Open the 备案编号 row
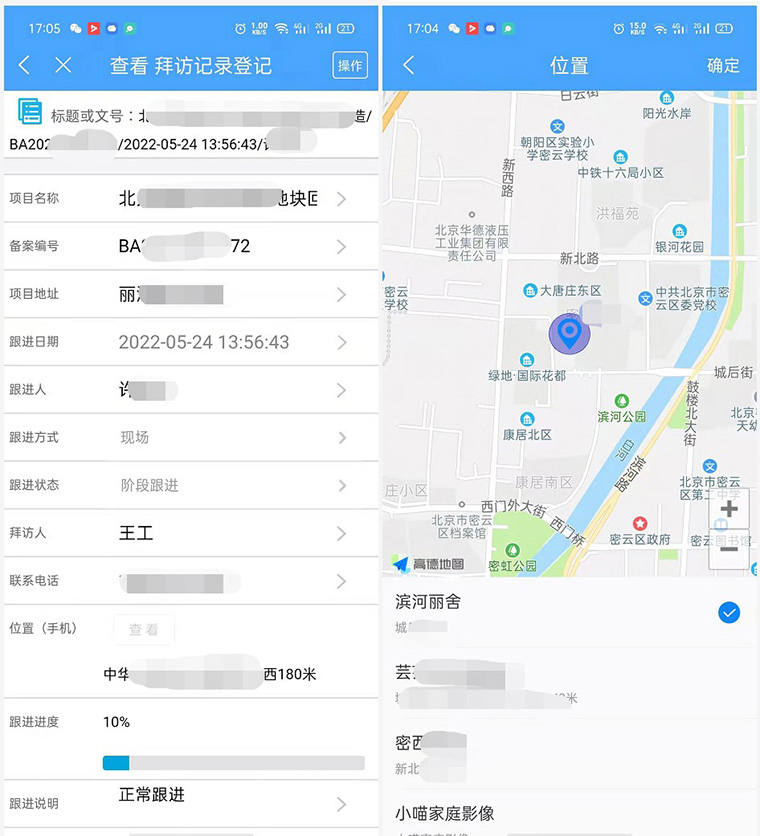760x836 pixels. click(x=190, y=246)
